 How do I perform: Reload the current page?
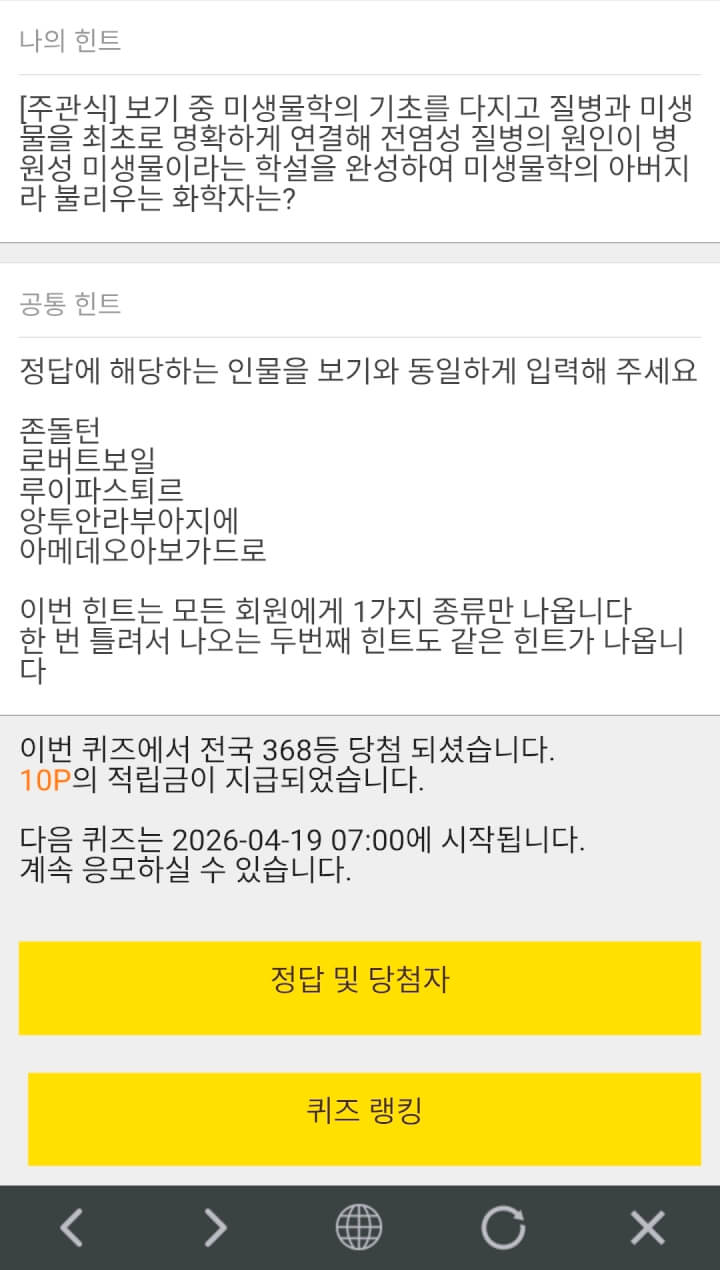pos(503,1227)
